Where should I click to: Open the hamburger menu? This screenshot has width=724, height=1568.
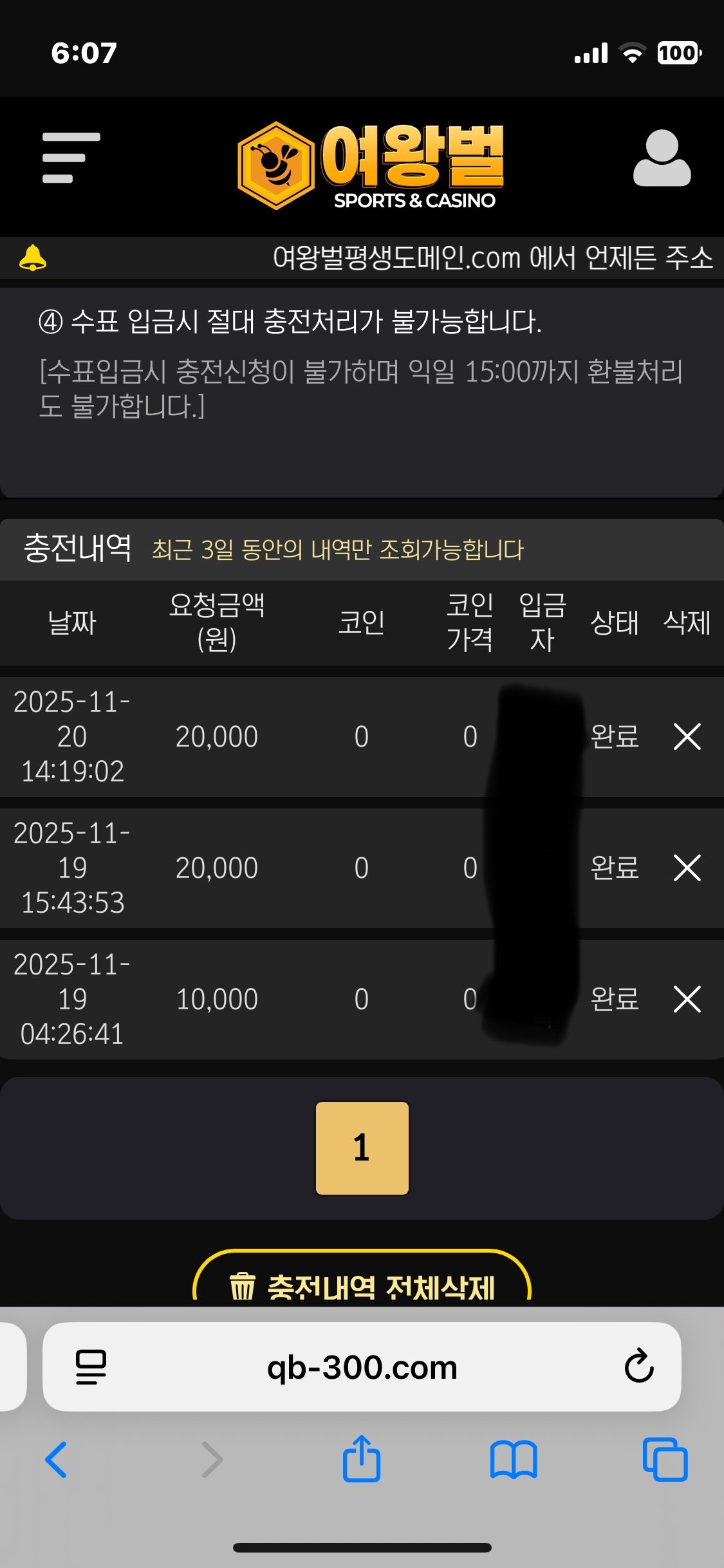tap(71, 158)
